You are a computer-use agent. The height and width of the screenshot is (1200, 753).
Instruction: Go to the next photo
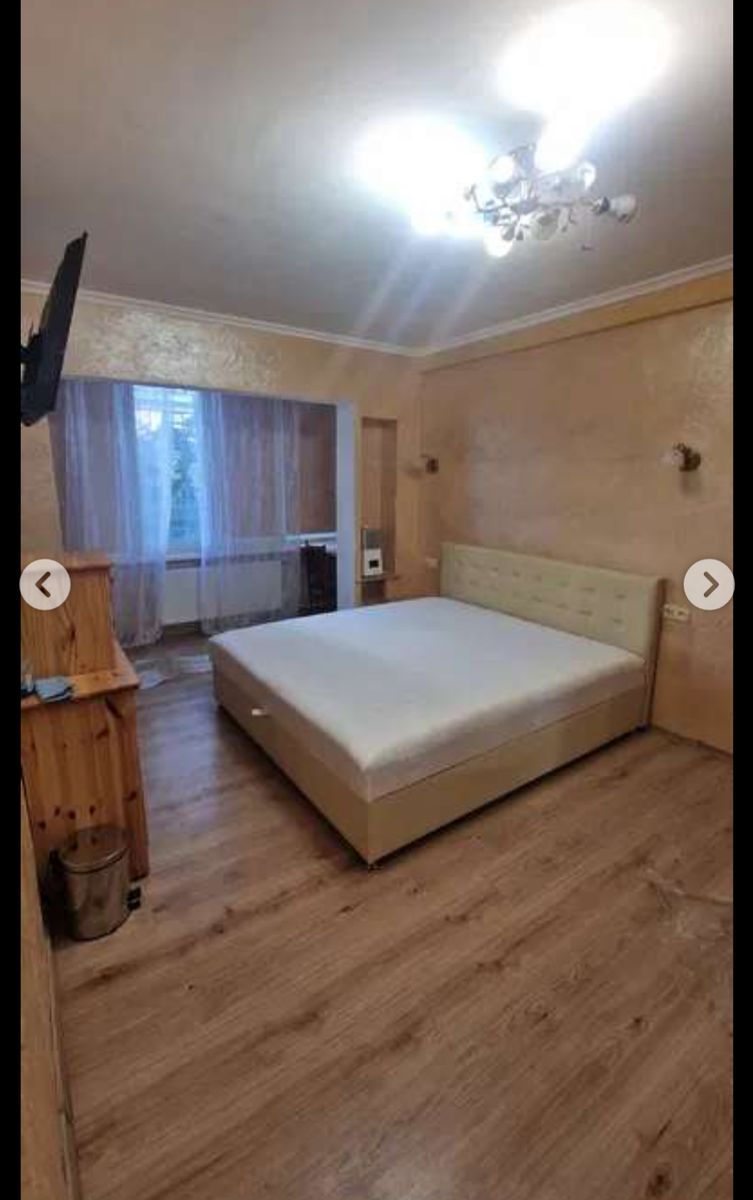[708, 584]
